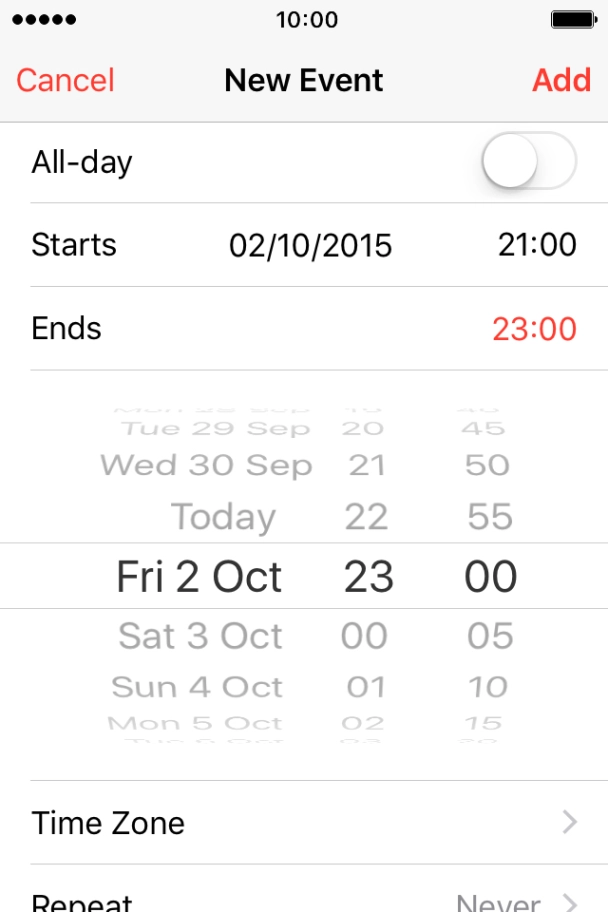This screenshot has width=608, height=912.
Task: Pick hour 00 in the hour wheel
Action: 365,636
